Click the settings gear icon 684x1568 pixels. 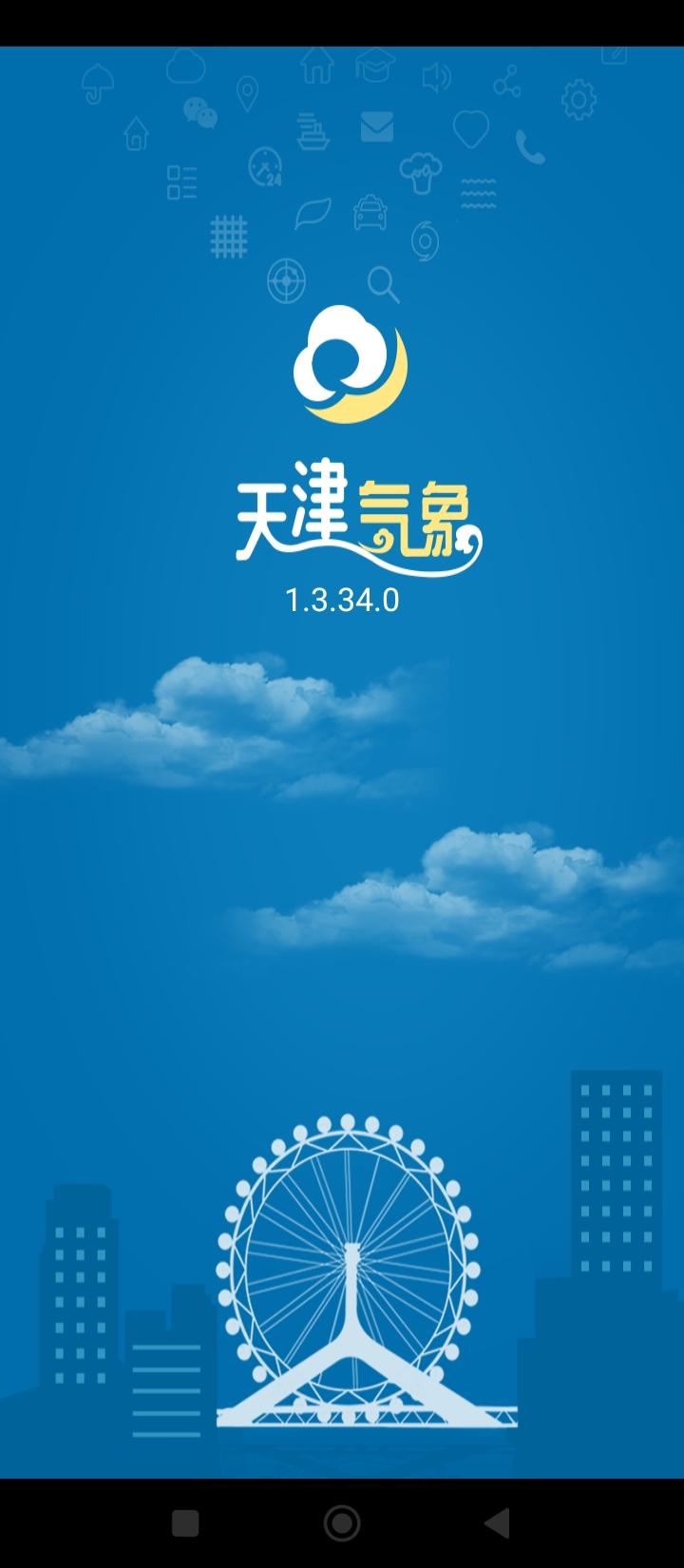[578, 96]
